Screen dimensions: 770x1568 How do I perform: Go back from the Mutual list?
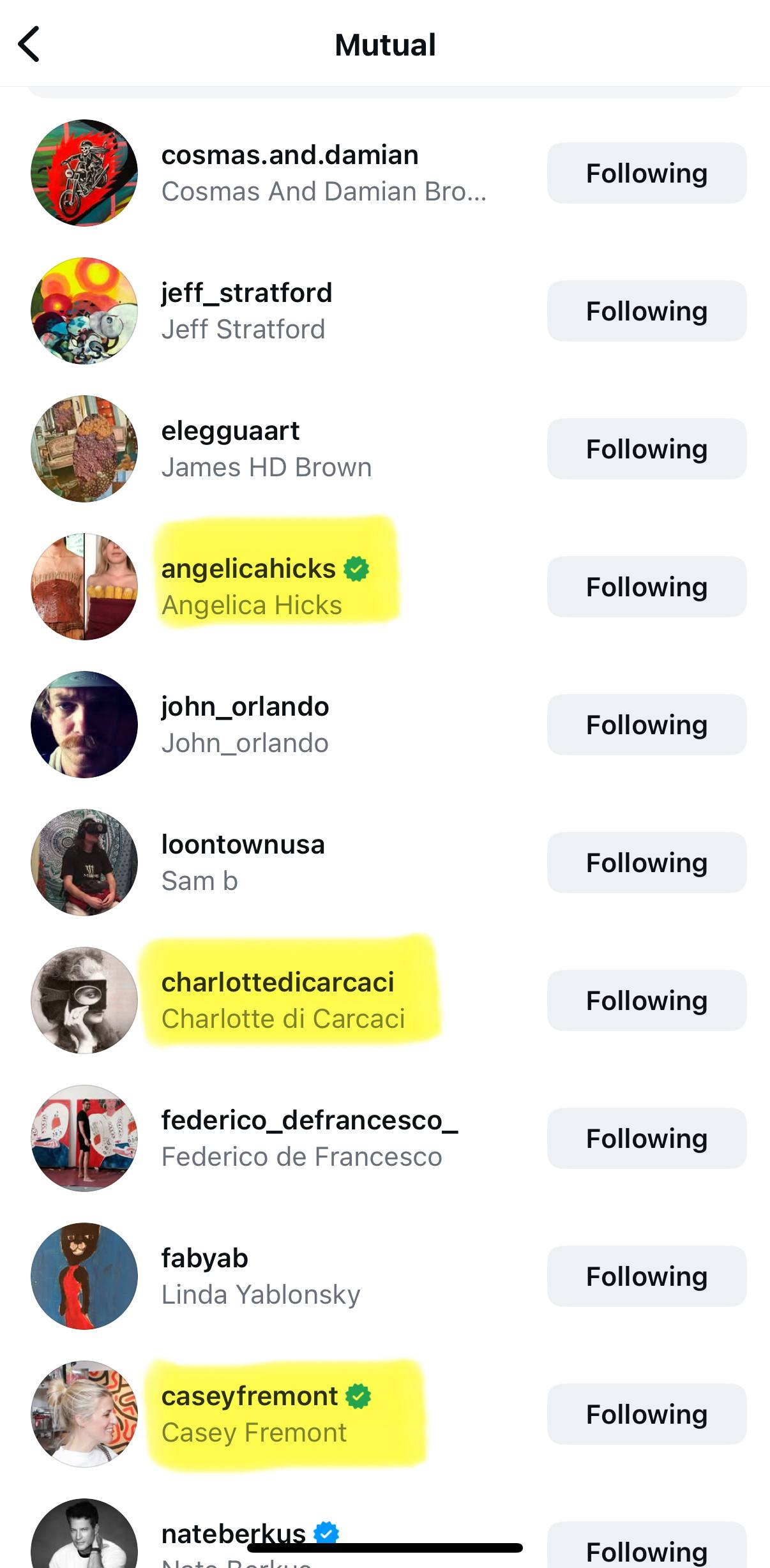29,44
